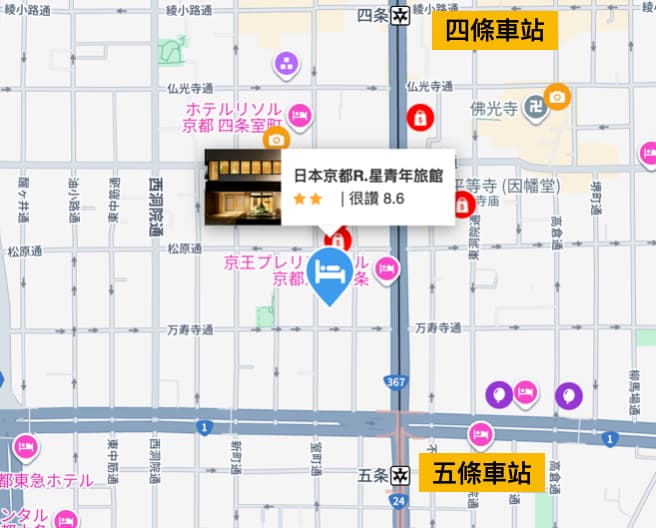
Task: Tap the pink hotel pin near 都東急ホテル
Action: 26,446
